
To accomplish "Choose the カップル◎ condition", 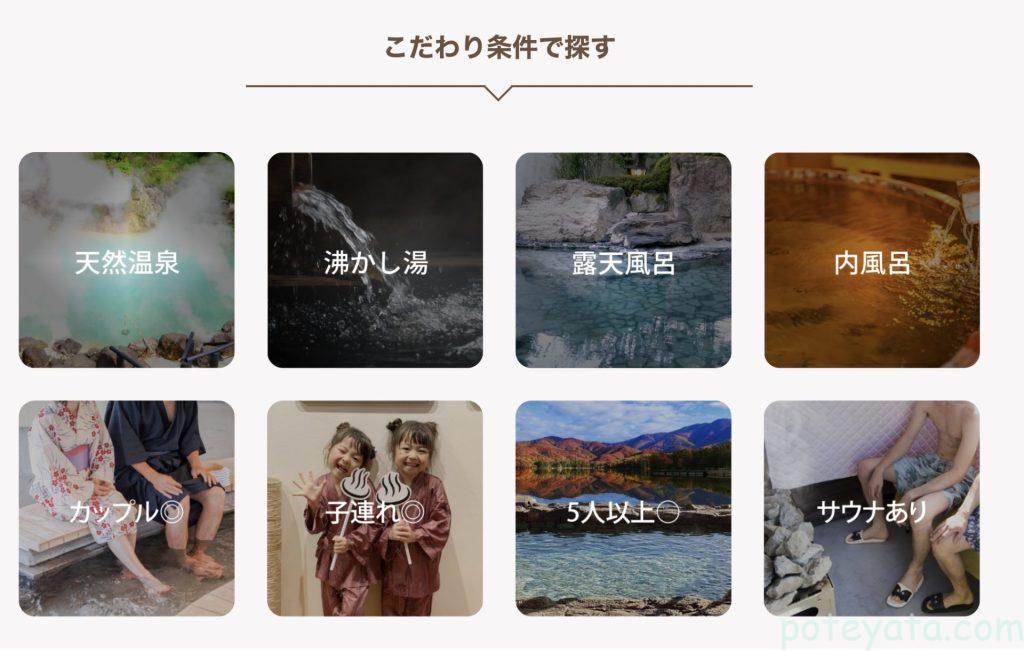I will click(x=126, y=509).
